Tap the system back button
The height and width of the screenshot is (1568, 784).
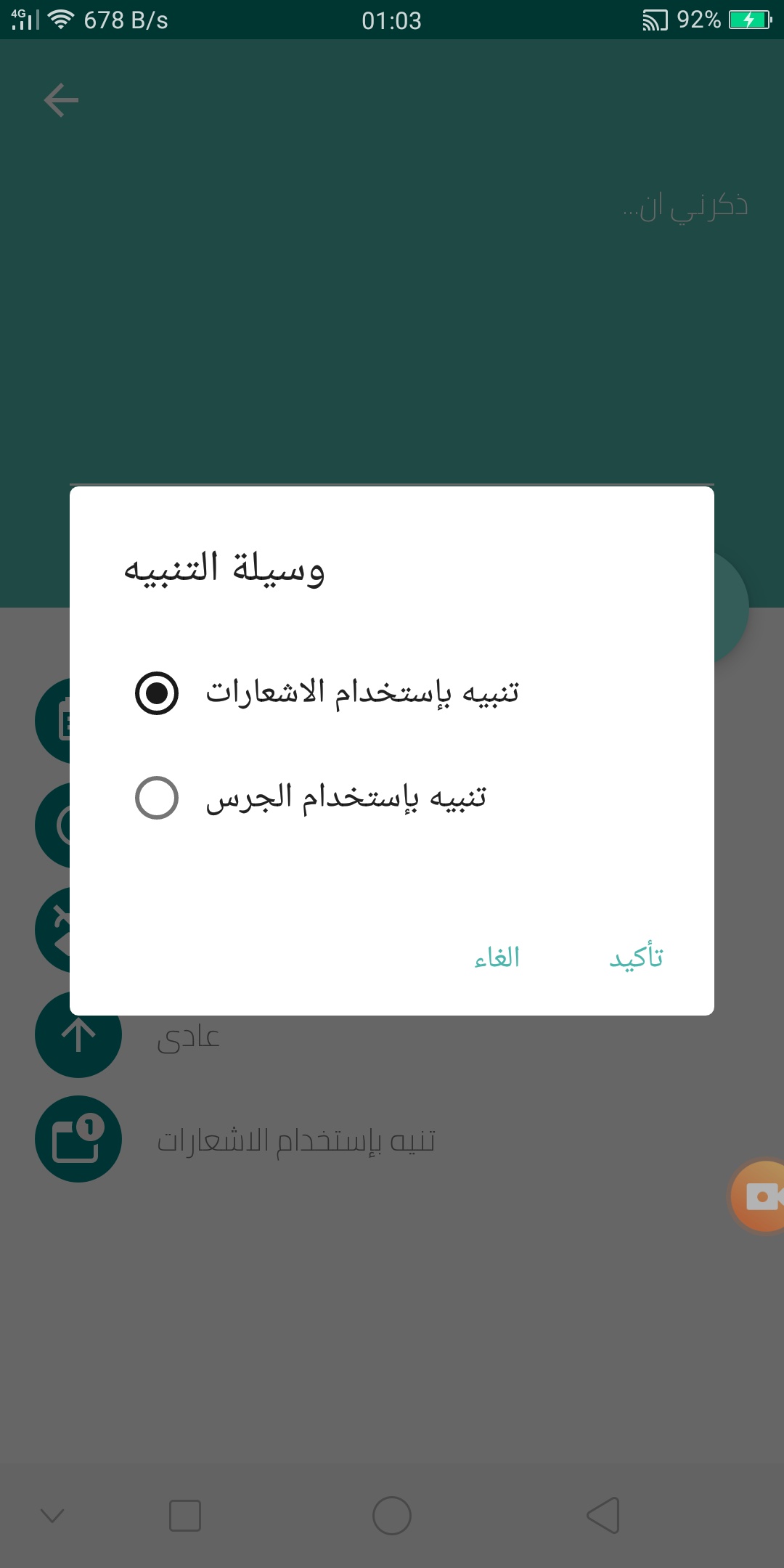pos(603,1515)
